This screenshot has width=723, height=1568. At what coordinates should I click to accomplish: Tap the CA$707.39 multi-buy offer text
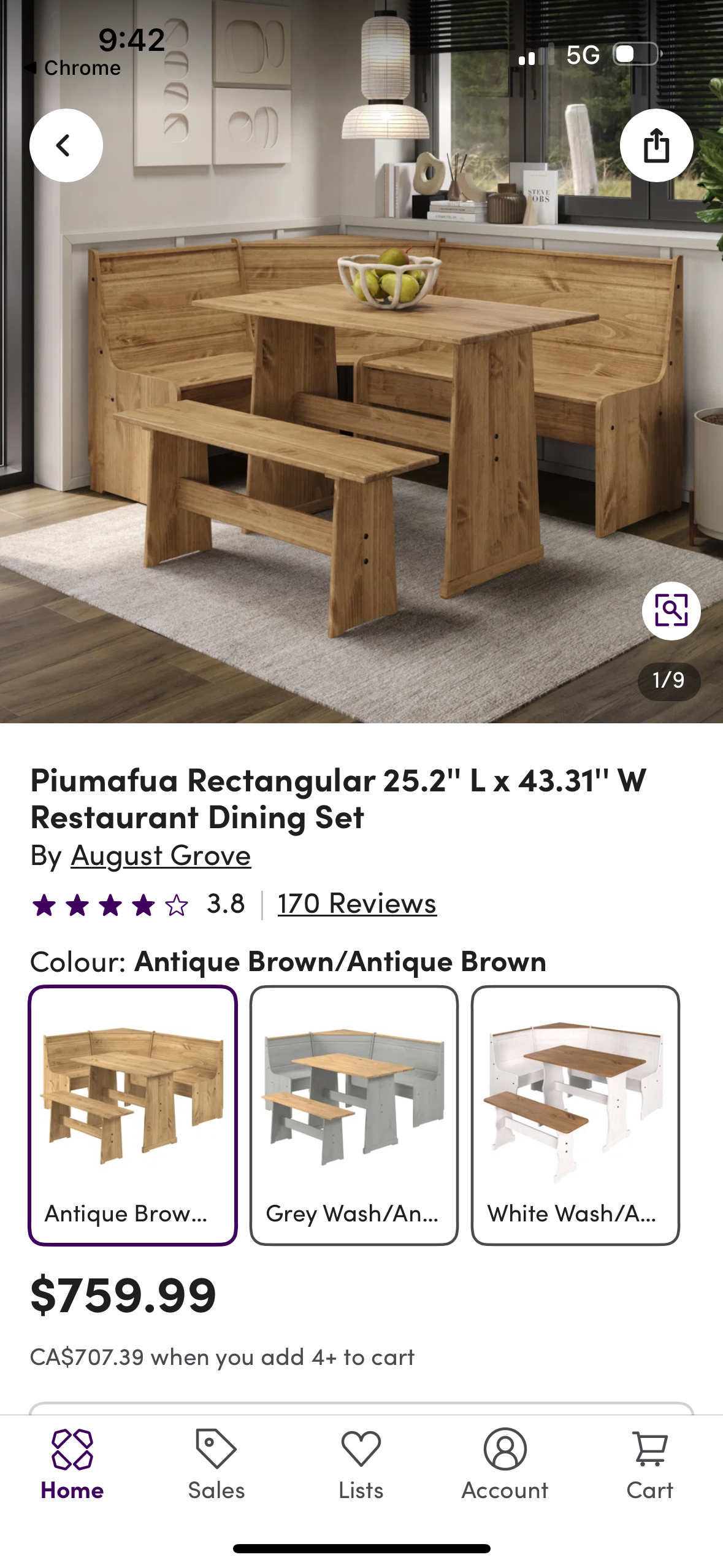point(223,1357)
